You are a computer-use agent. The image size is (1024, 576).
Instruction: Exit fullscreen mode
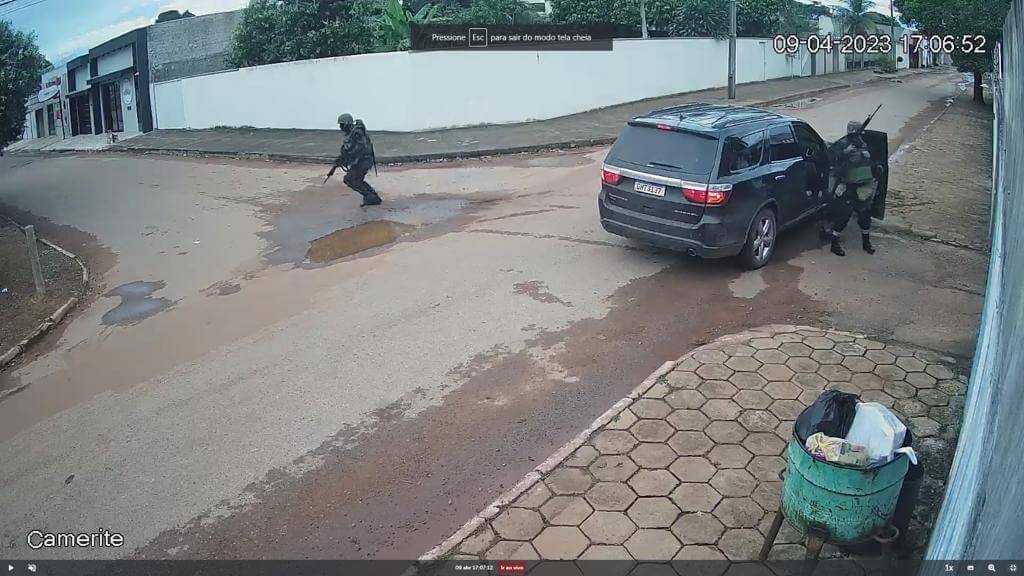(1012, 568)
